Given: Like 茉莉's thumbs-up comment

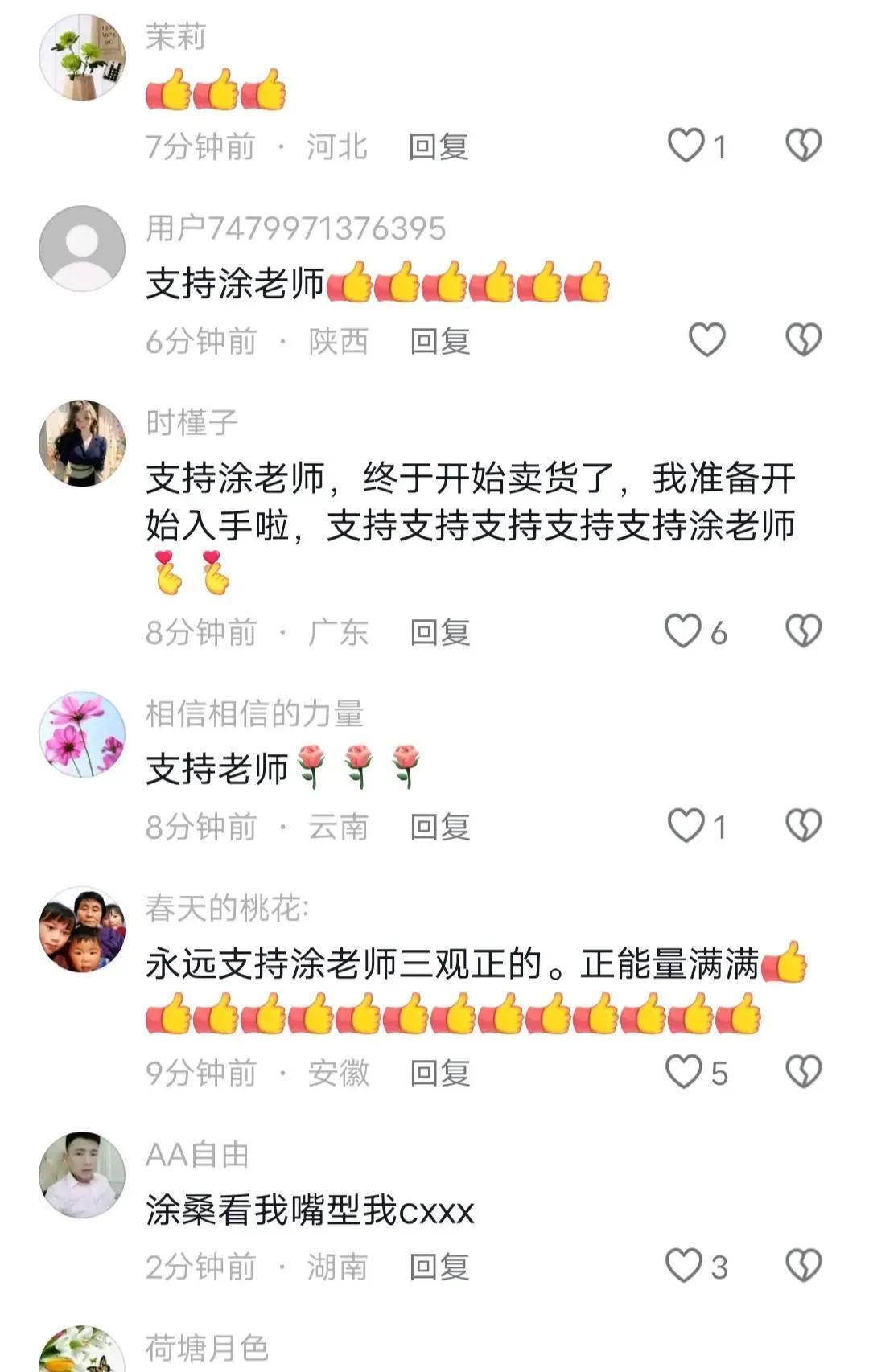Looking at the screenshot, I should 686,146.
